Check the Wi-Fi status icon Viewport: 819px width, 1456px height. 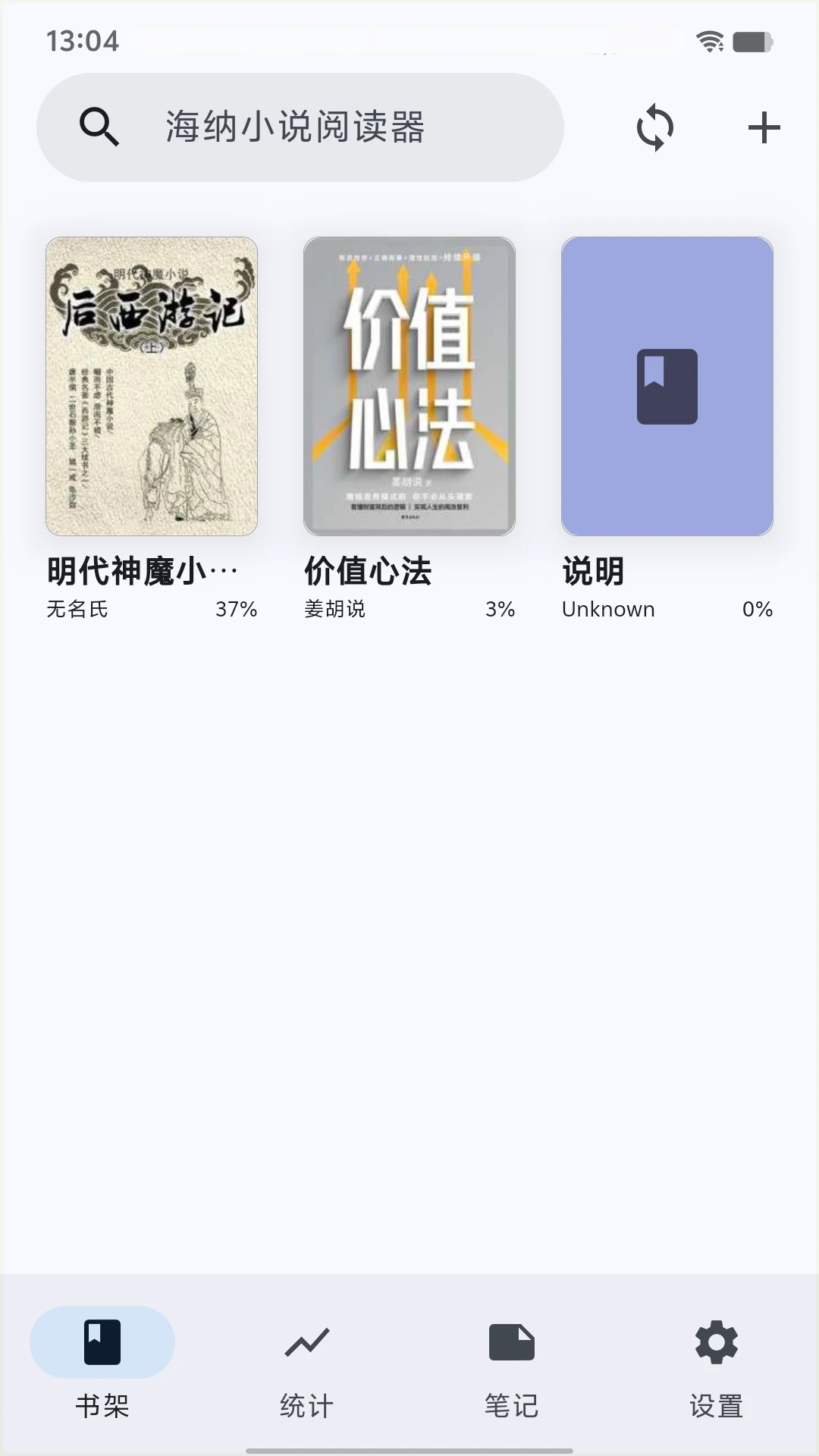pyautogui.click(x=710, y=43)
